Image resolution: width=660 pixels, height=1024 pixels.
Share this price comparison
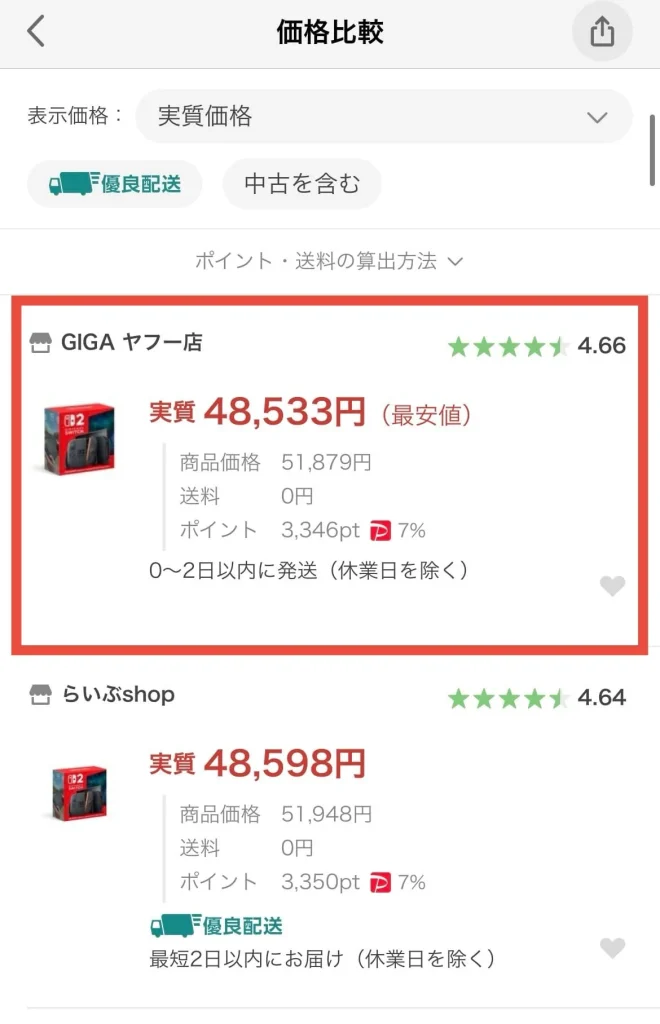[x=601, y=33]
